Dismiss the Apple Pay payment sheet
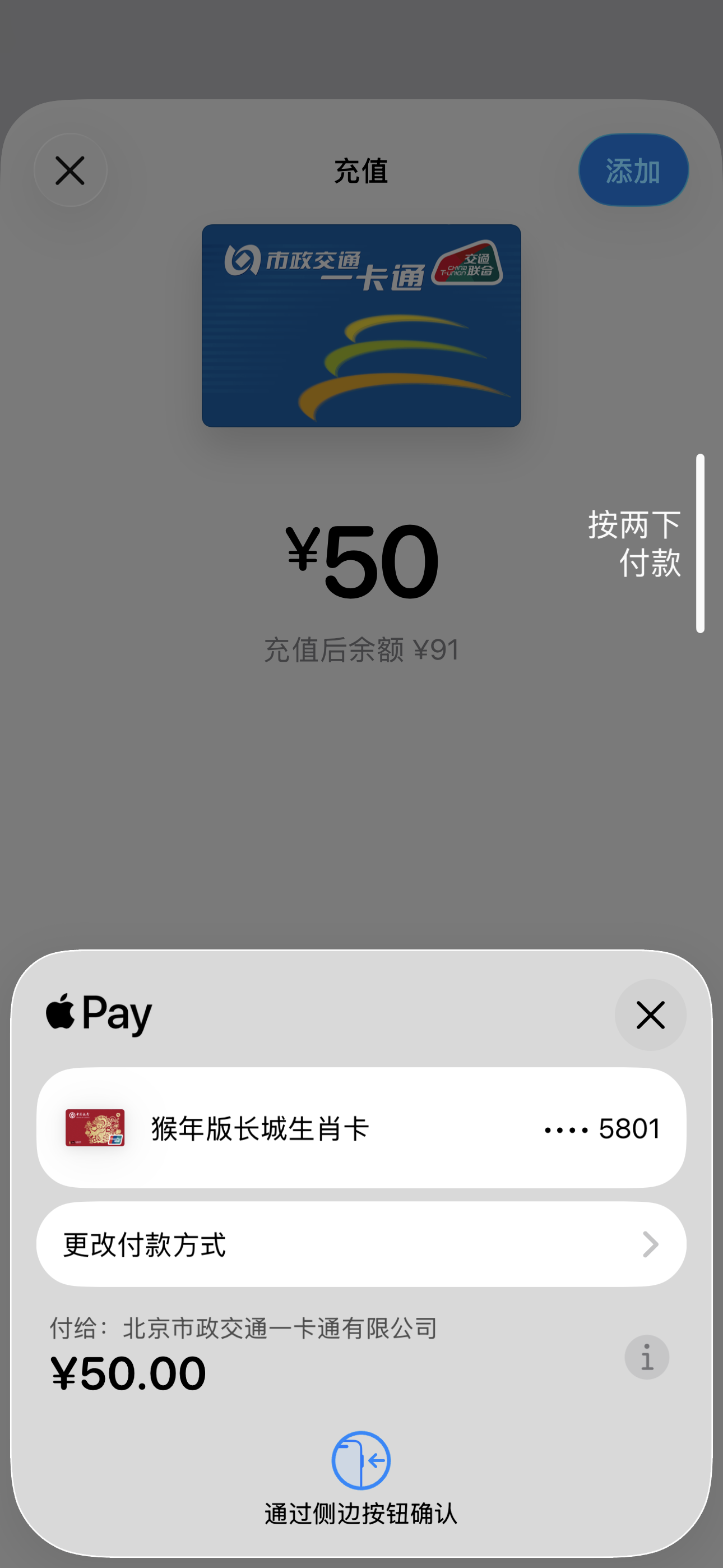The image size is (723, 1568). (x=650, y=1014)
